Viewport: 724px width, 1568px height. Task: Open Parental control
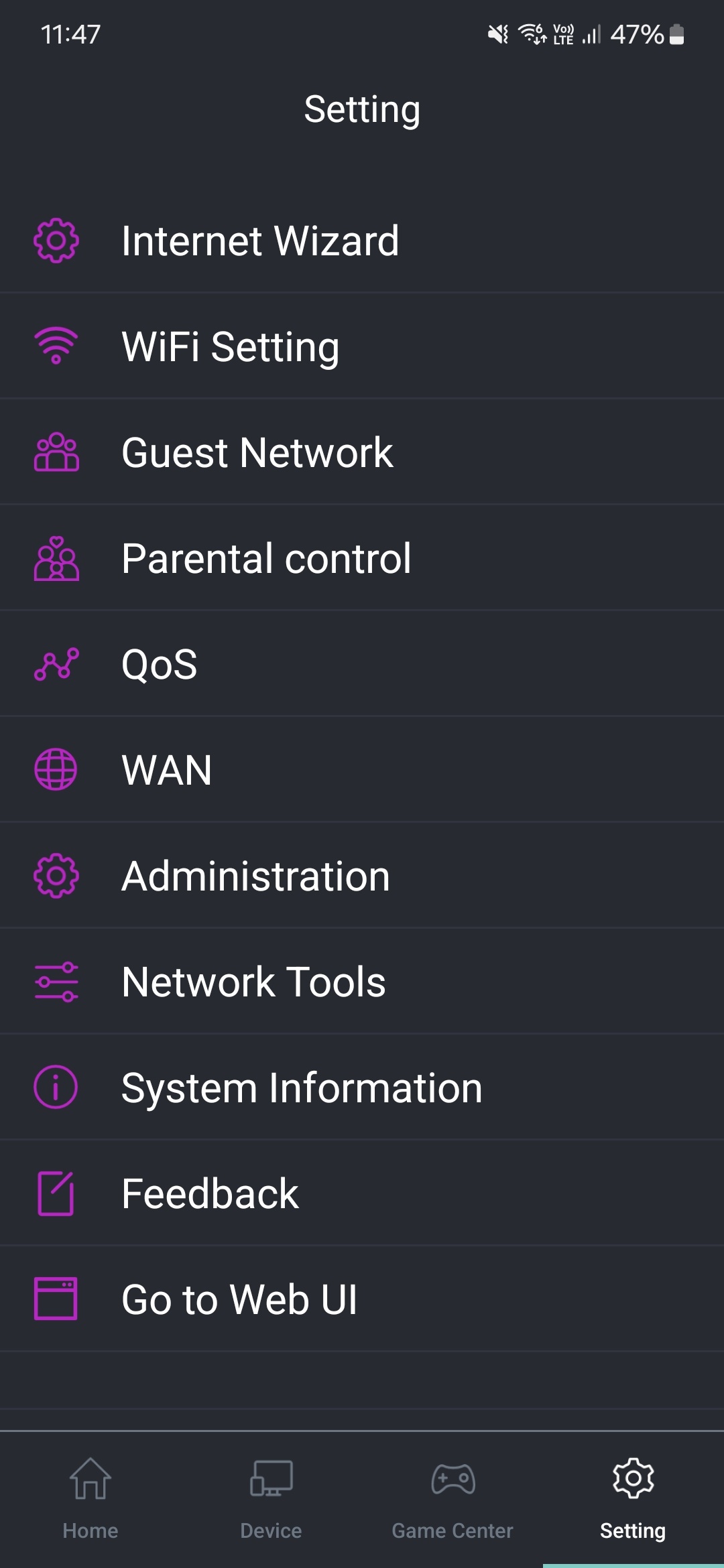pyautogui.click(x=362, y=558)
